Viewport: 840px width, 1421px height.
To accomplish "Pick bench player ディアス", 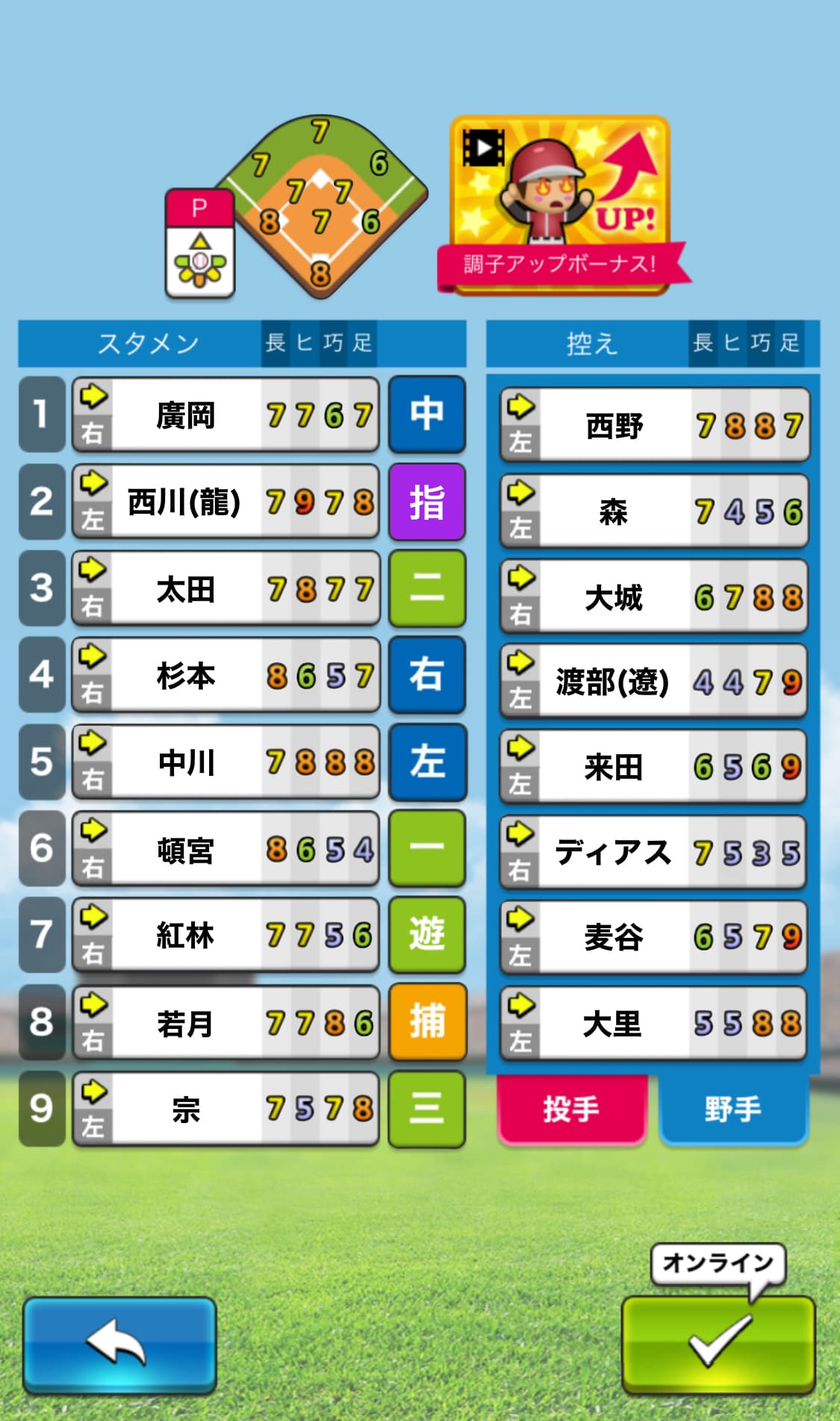I will [654, 852].
